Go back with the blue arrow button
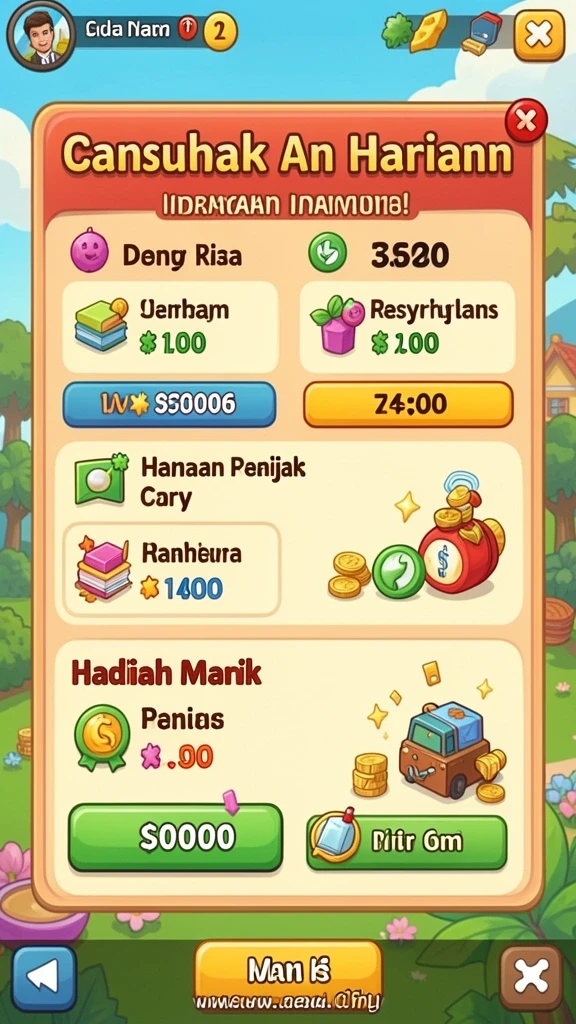 [x=44, y=978]
